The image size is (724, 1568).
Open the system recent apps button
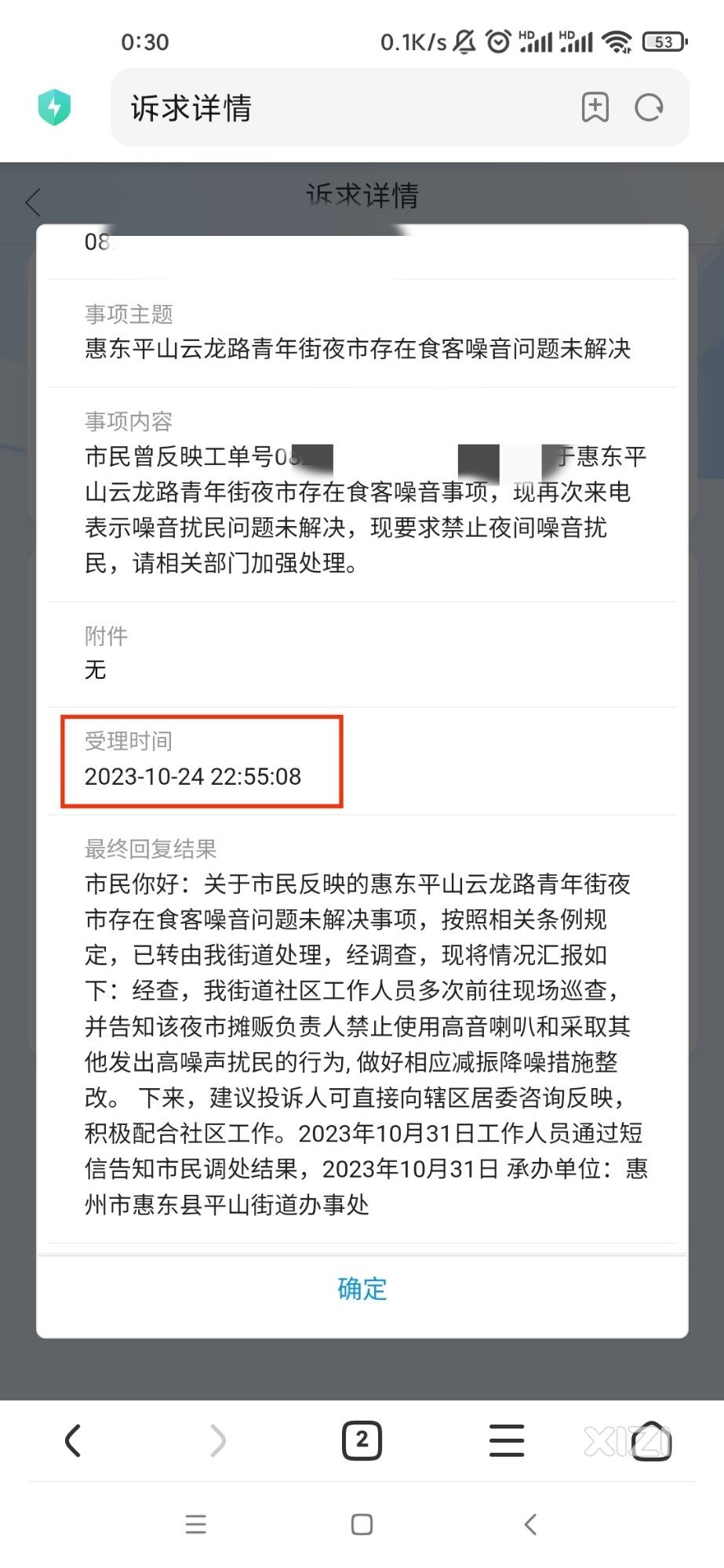(196, 1524)
